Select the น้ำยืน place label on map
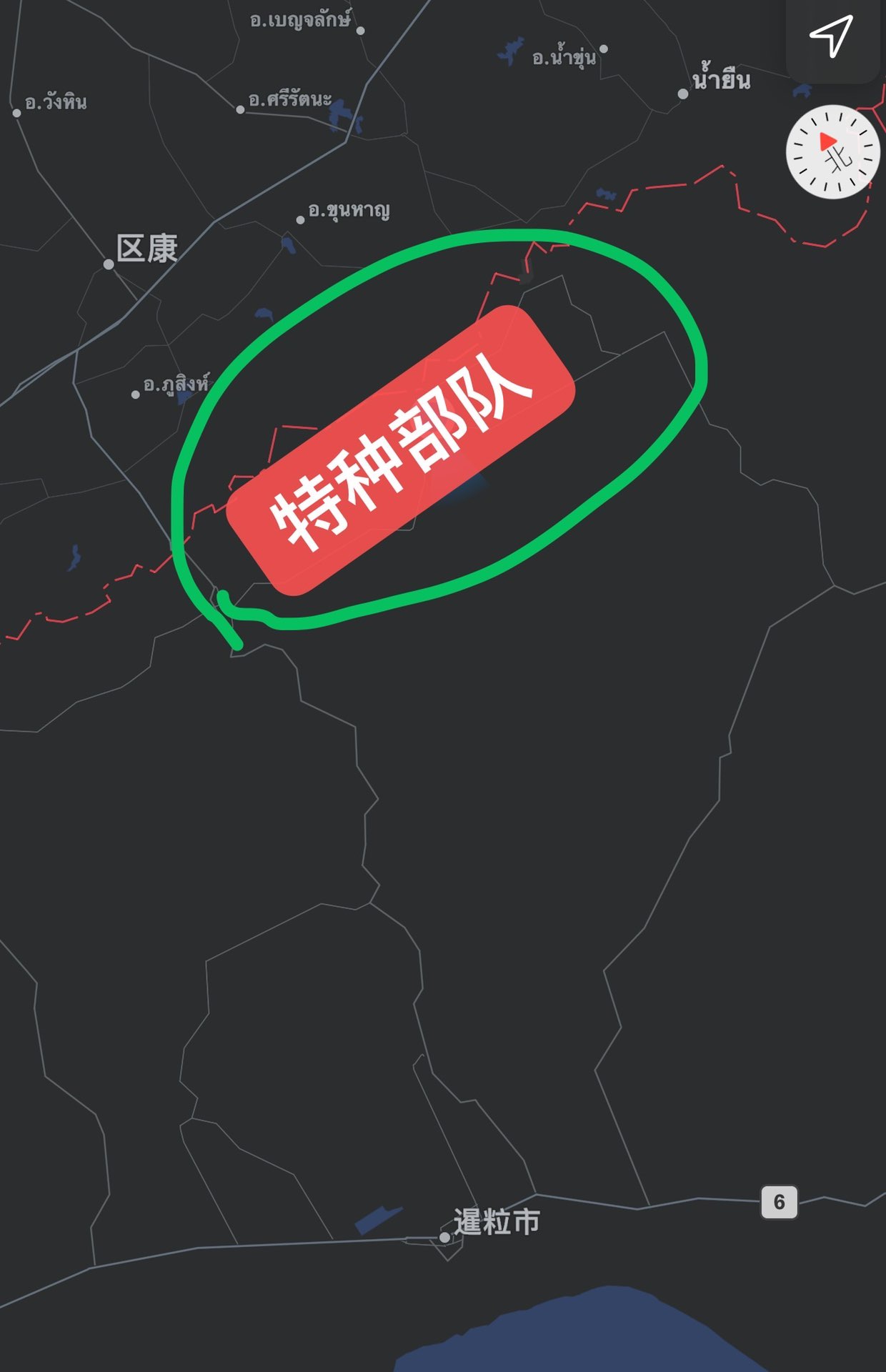The height and width of the screenshot is (1372, 886). (x=721, y=78)
